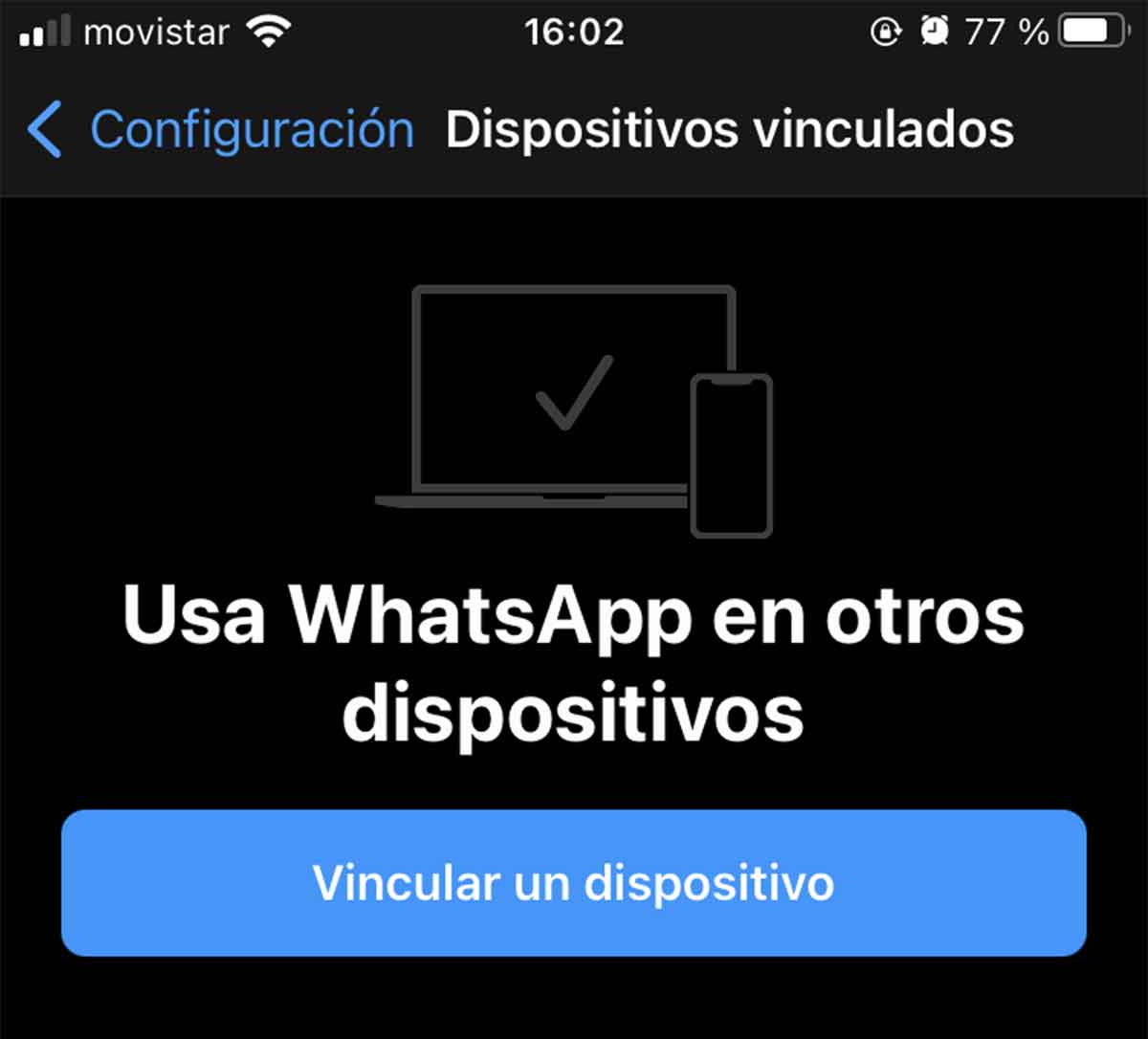
Task: Tap the Vincular un dispositivo button
Action: [x=574, y=882]
